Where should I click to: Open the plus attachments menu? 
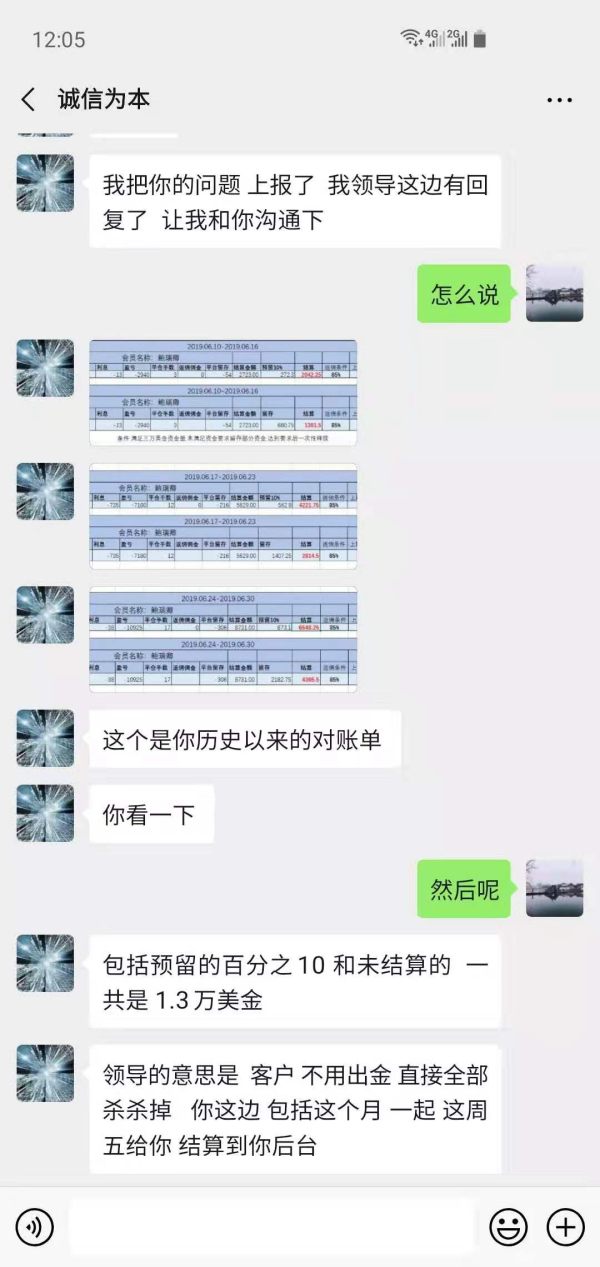click(x=565, y=1226)
